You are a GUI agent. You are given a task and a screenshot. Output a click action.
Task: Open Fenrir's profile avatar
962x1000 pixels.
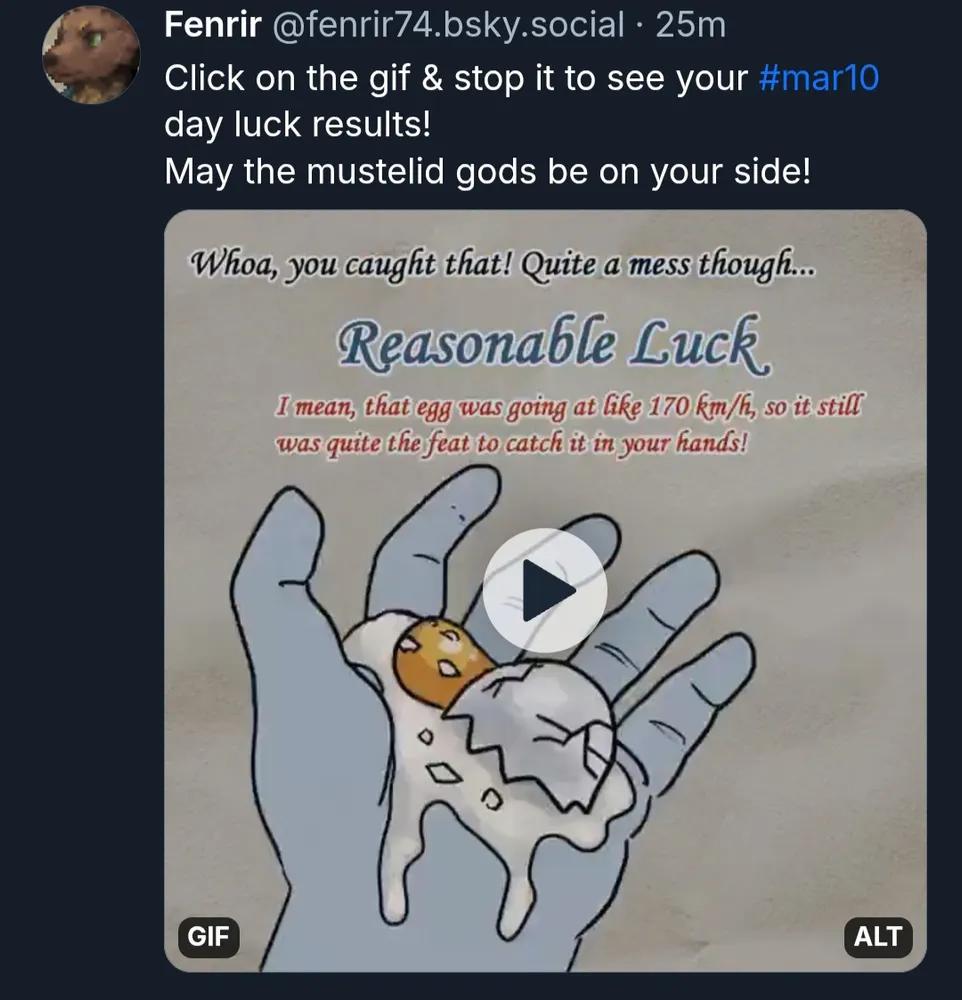(91, 55)
